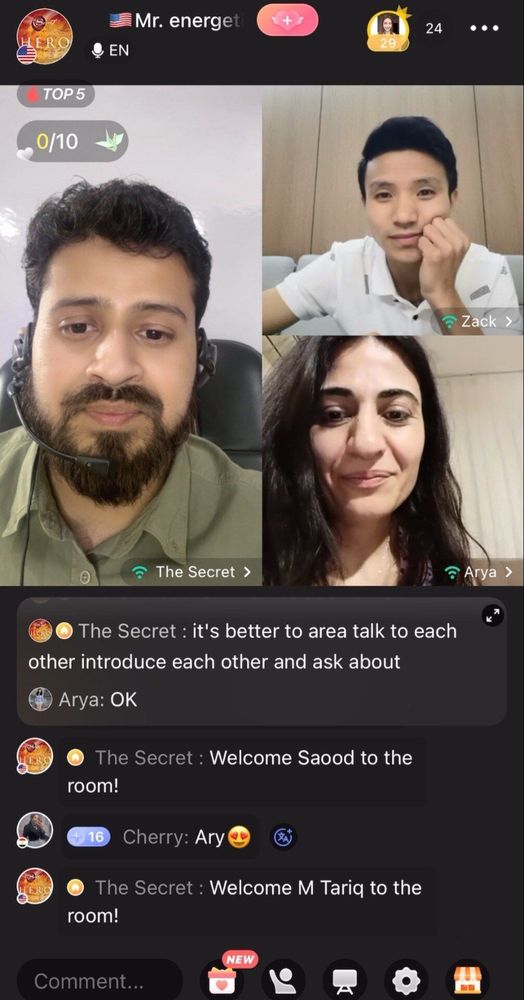Open the presentation board icon

(x=344, y=980)
